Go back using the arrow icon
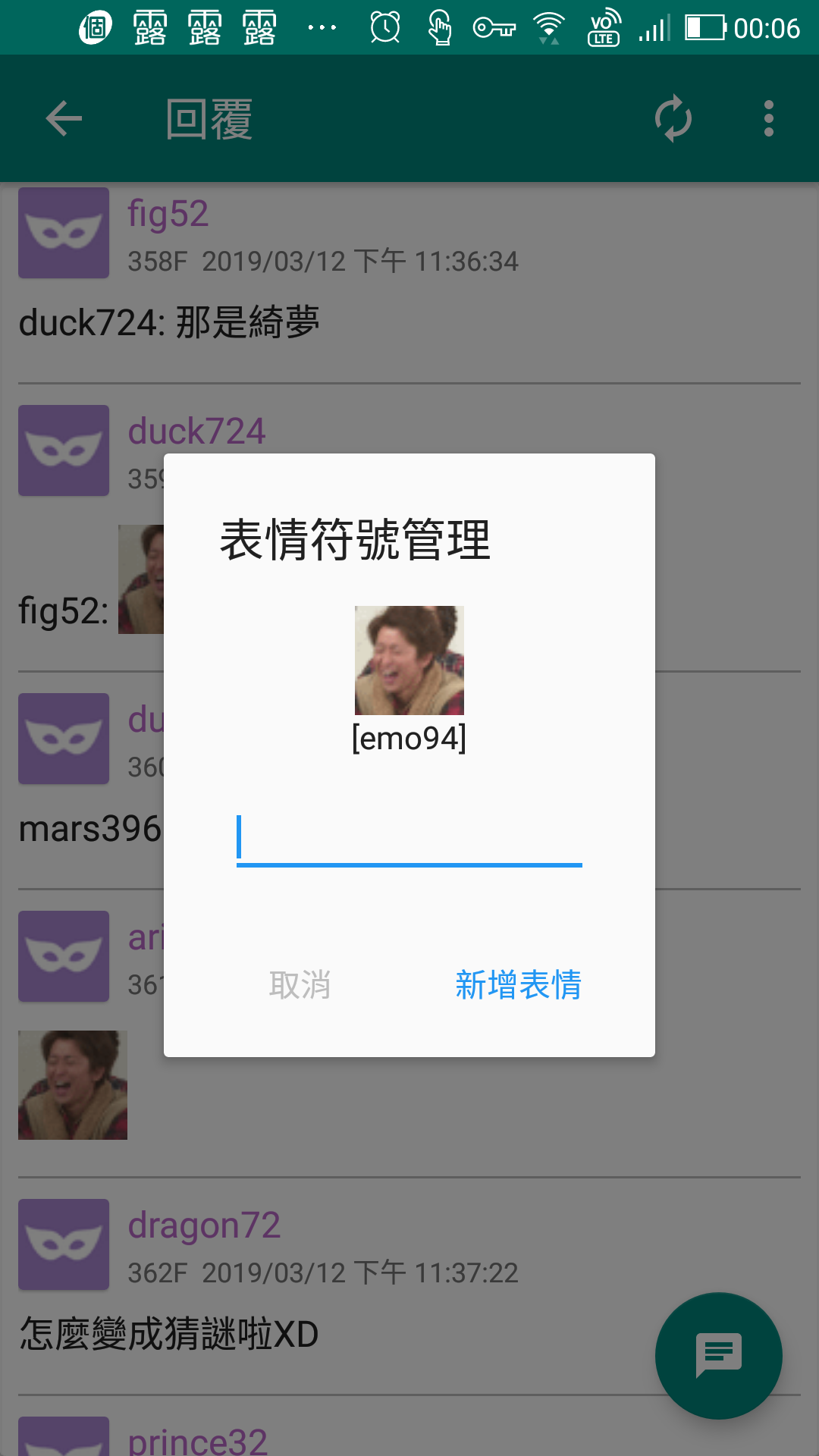The image size is (819, 1456). coord(64,119)
